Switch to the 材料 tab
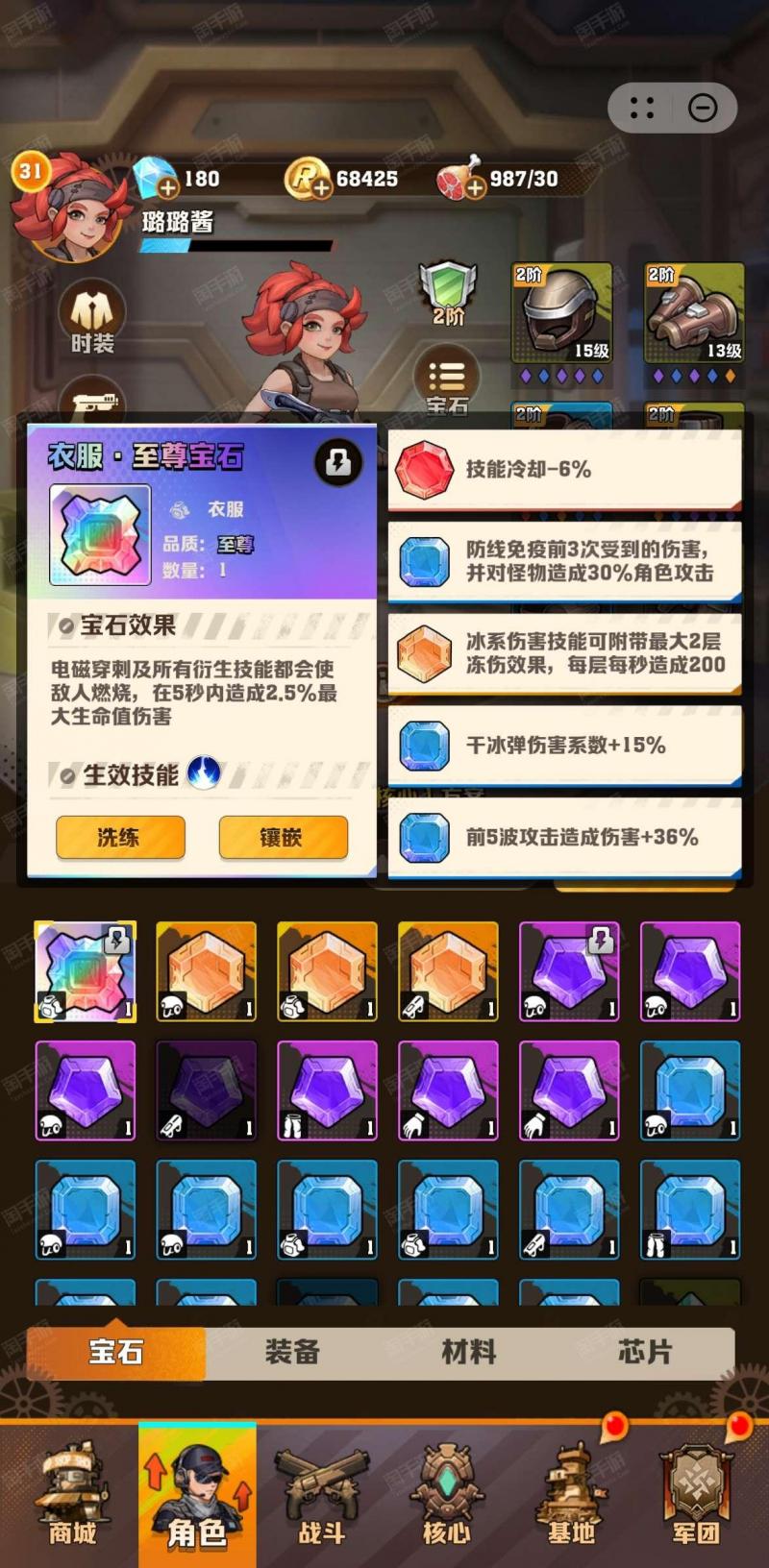 pyautogui.click(x=469, y=1353)
